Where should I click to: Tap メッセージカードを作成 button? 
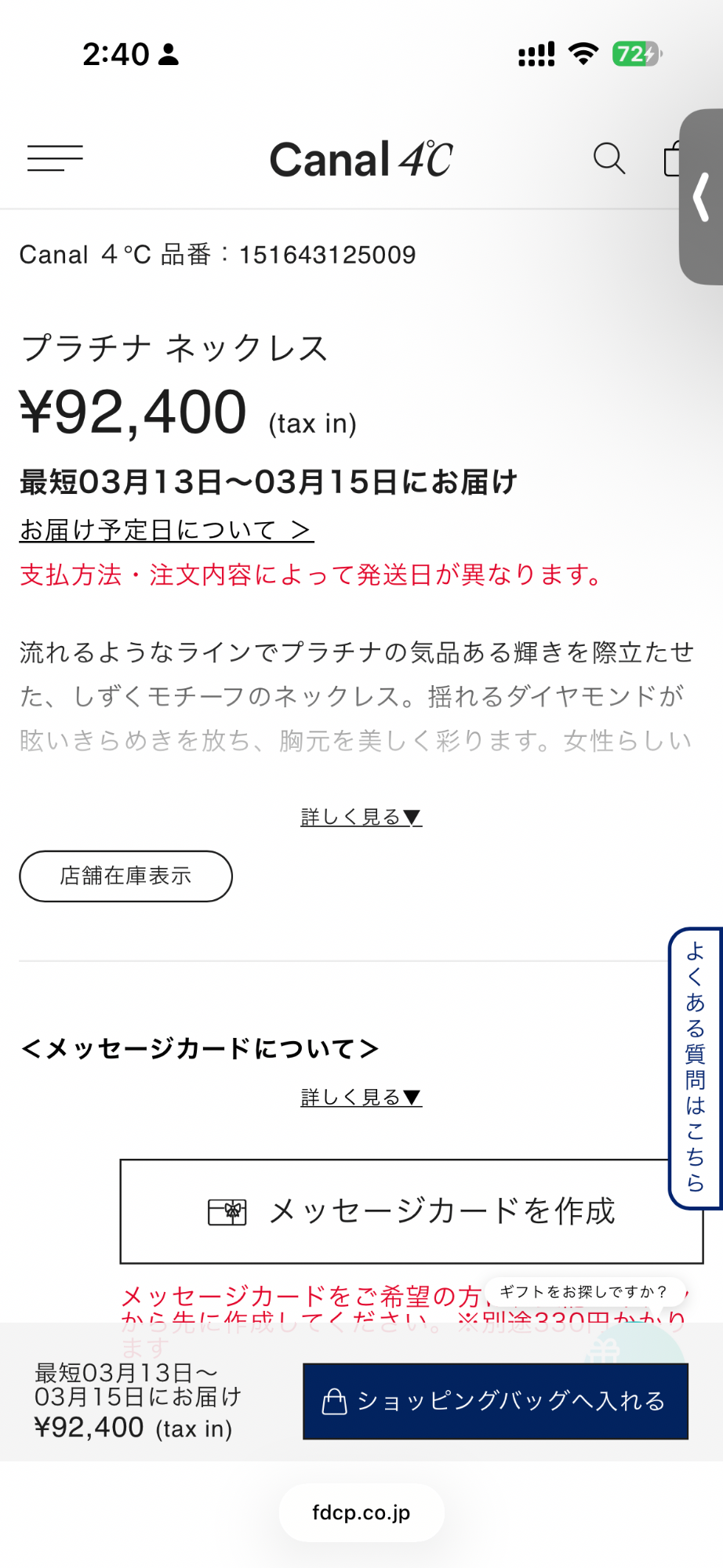[x=411, y=1211]
